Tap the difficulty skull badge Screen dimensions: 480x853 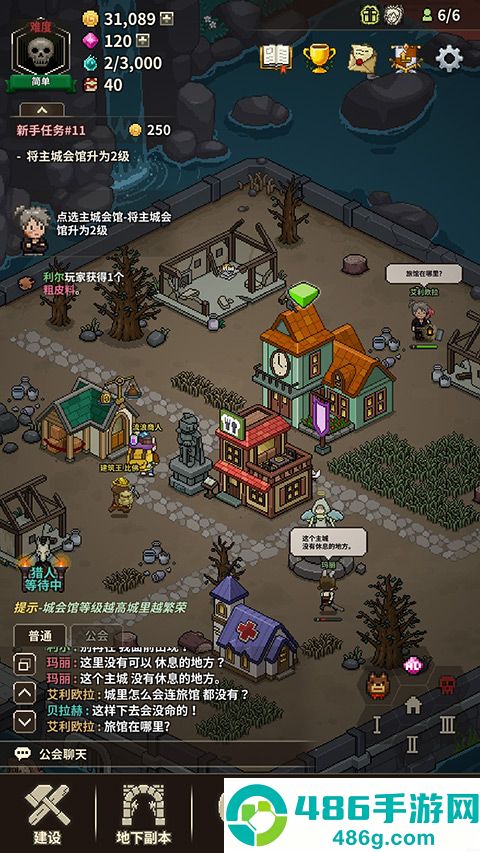pos(40,54)
